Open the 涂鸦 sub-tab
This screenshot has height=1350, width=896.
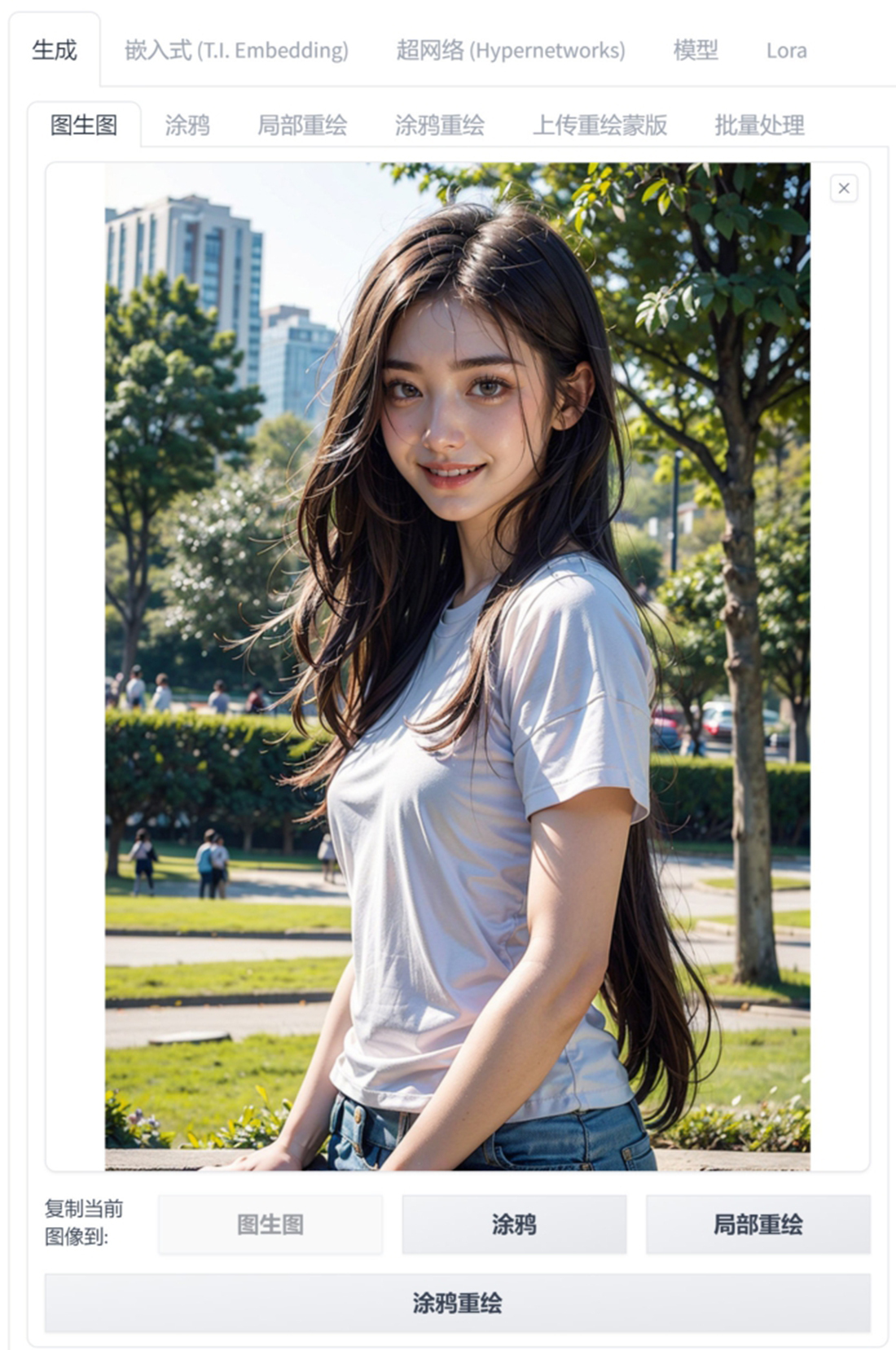click(x=187, y=125)
